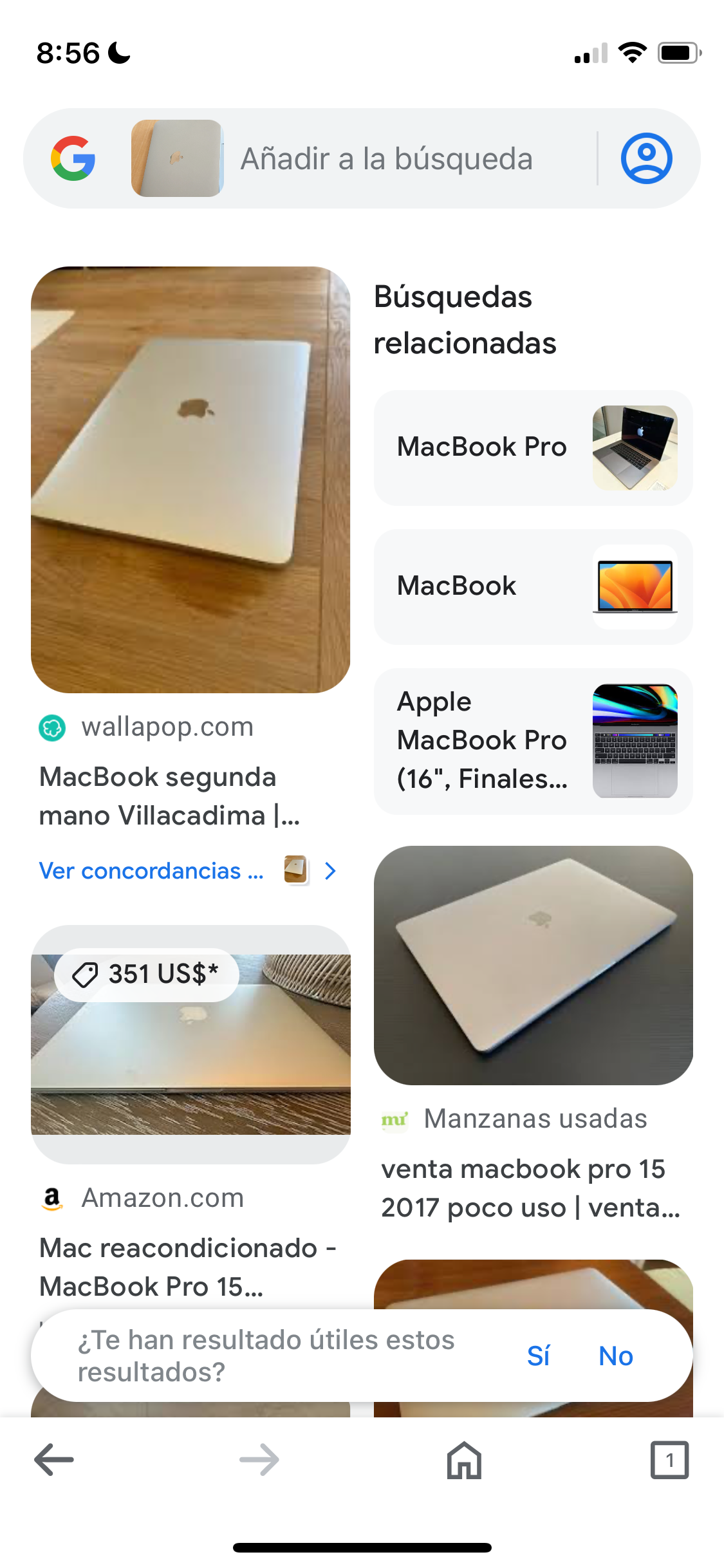Go to the browser home page
Viewport: 724px width, 1568px height.
click(x=464, y=1460)
